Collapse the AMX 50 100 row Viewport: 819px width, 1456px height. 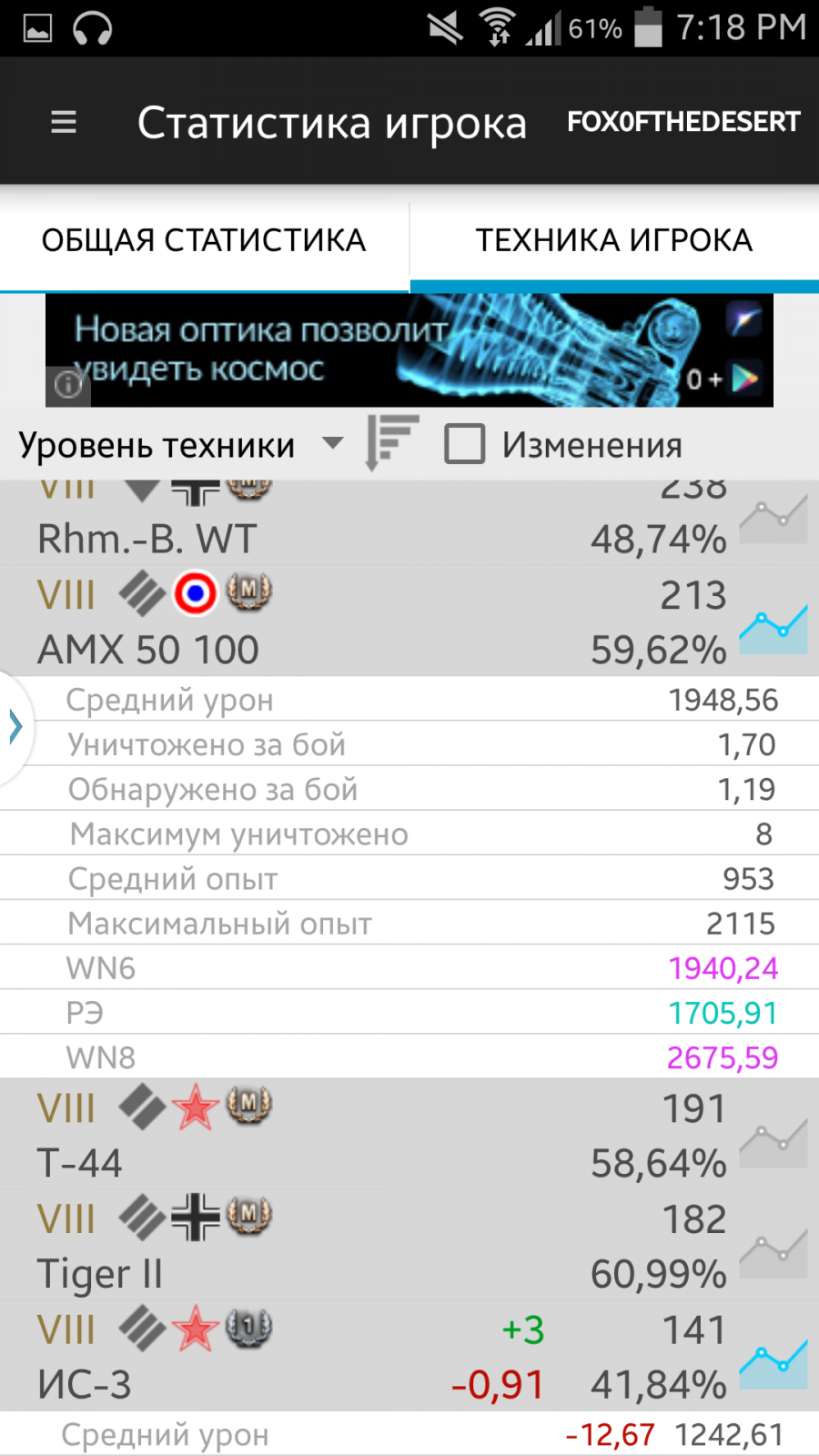[364, 622]
